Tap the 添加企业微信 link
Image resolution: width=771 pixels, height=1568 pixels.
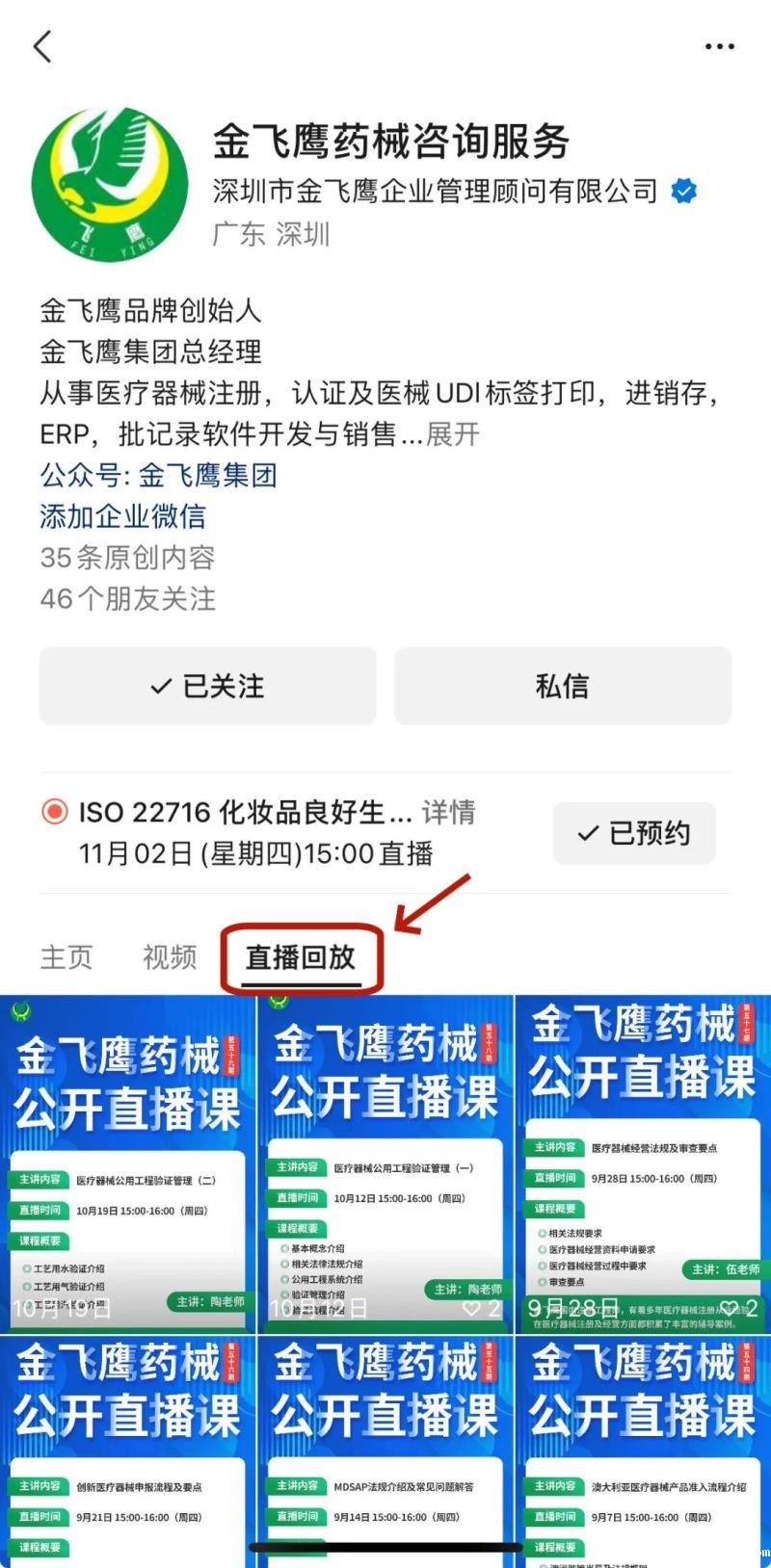[x=122, y=516]
